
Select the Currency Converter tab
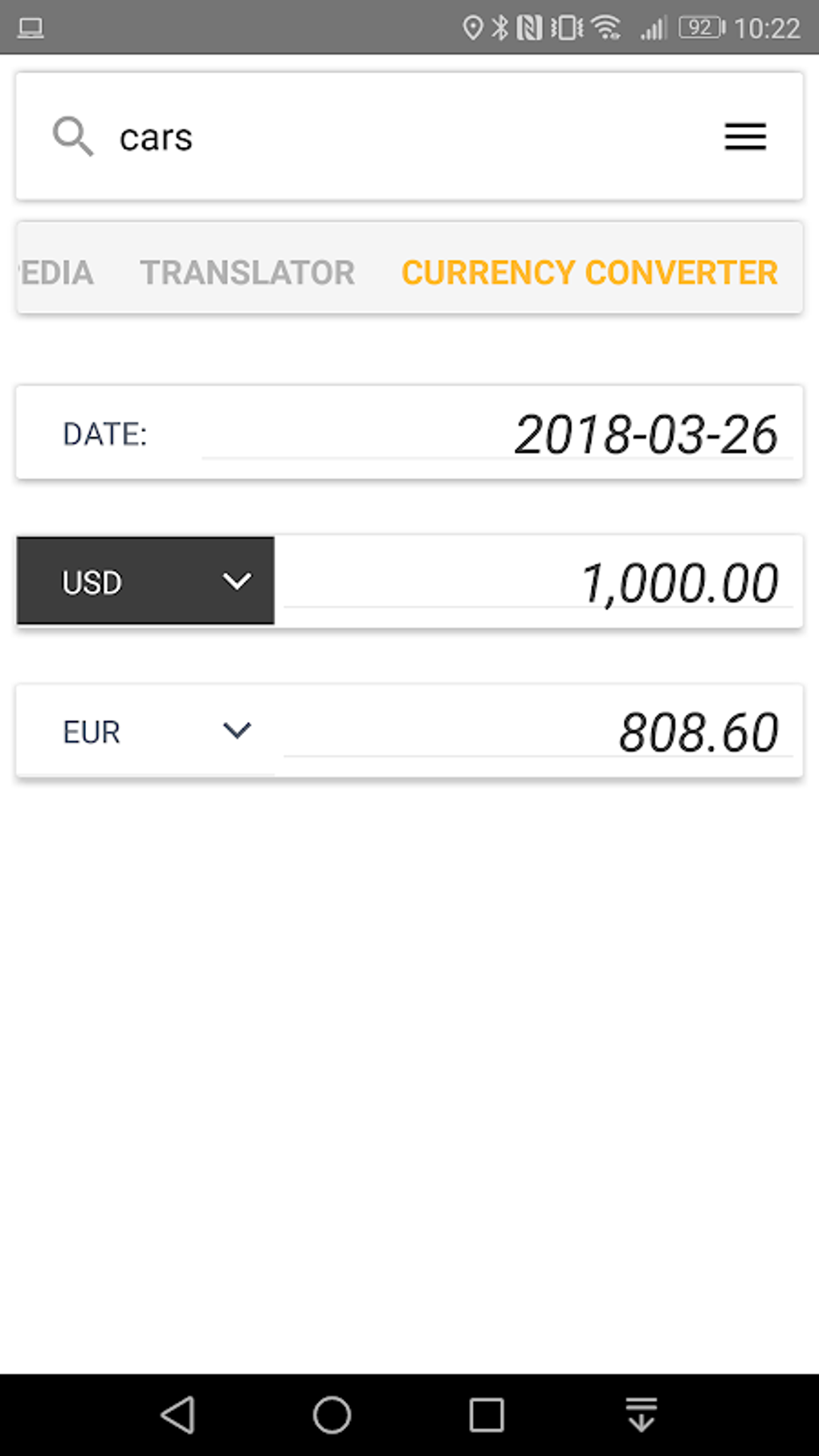pos(589,273)
